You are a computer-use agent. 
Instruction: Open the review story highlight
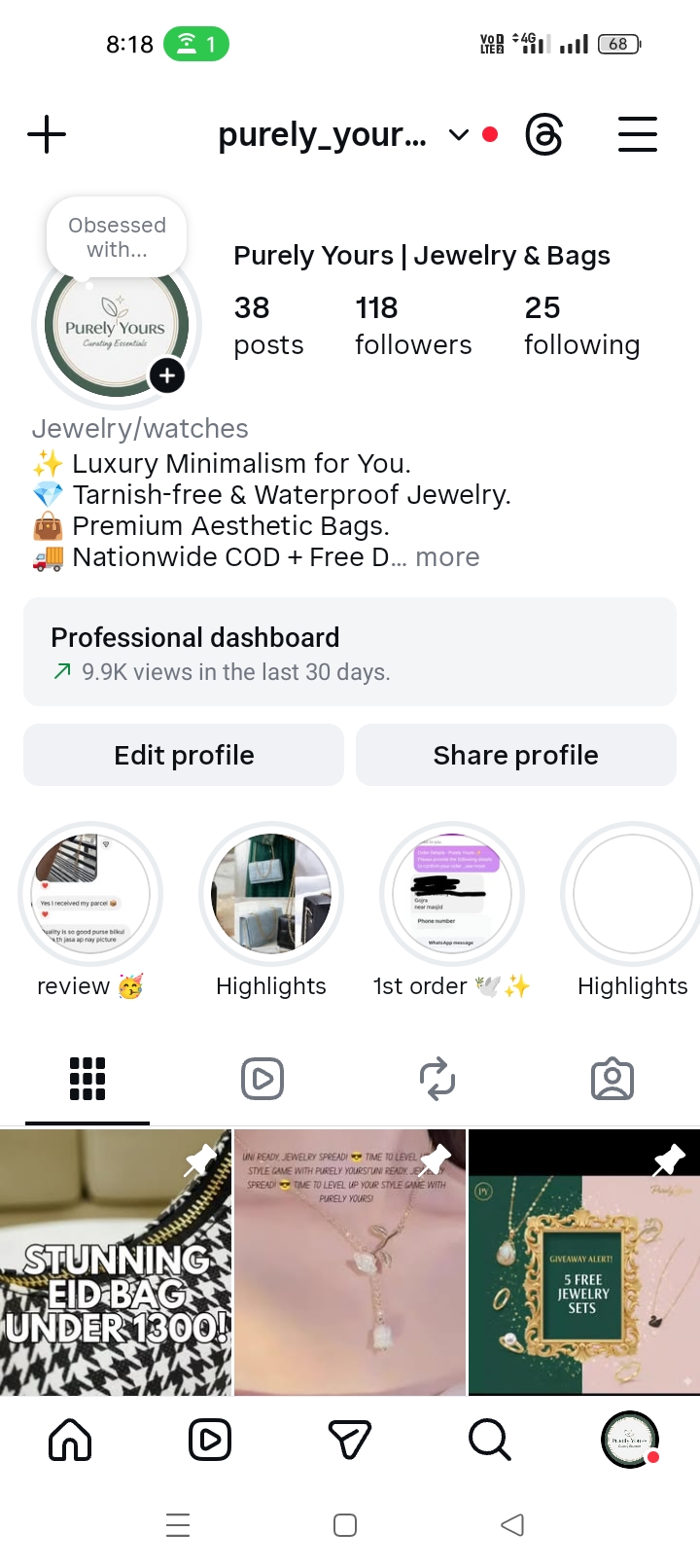90,894
